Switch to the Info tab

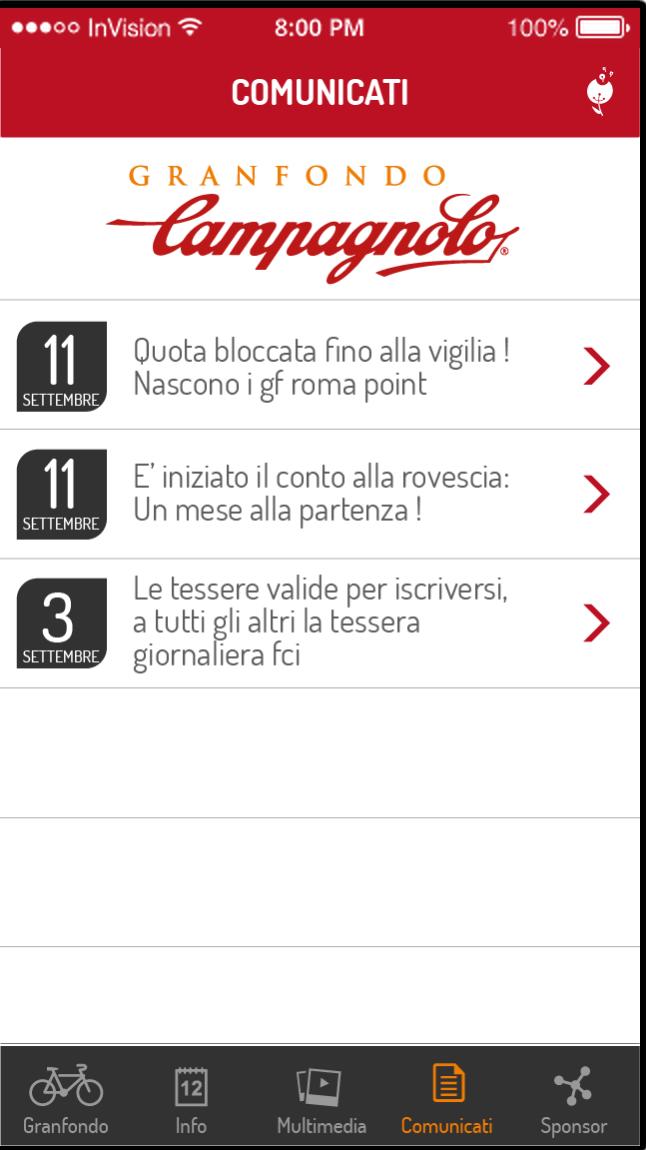tap(191, 1098)
